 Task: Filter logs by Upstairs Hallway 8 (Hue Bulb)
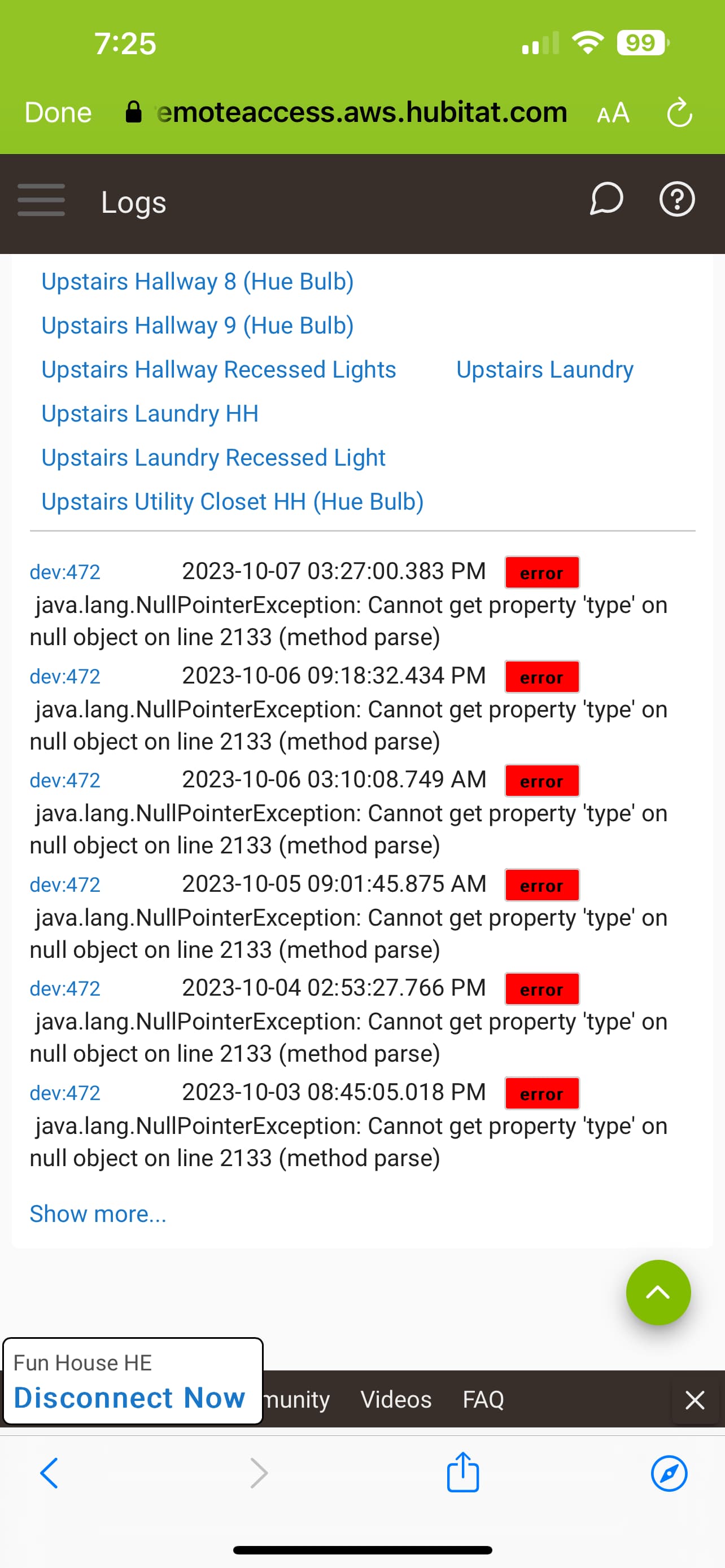pyautogui.click(x=197, y=281)
